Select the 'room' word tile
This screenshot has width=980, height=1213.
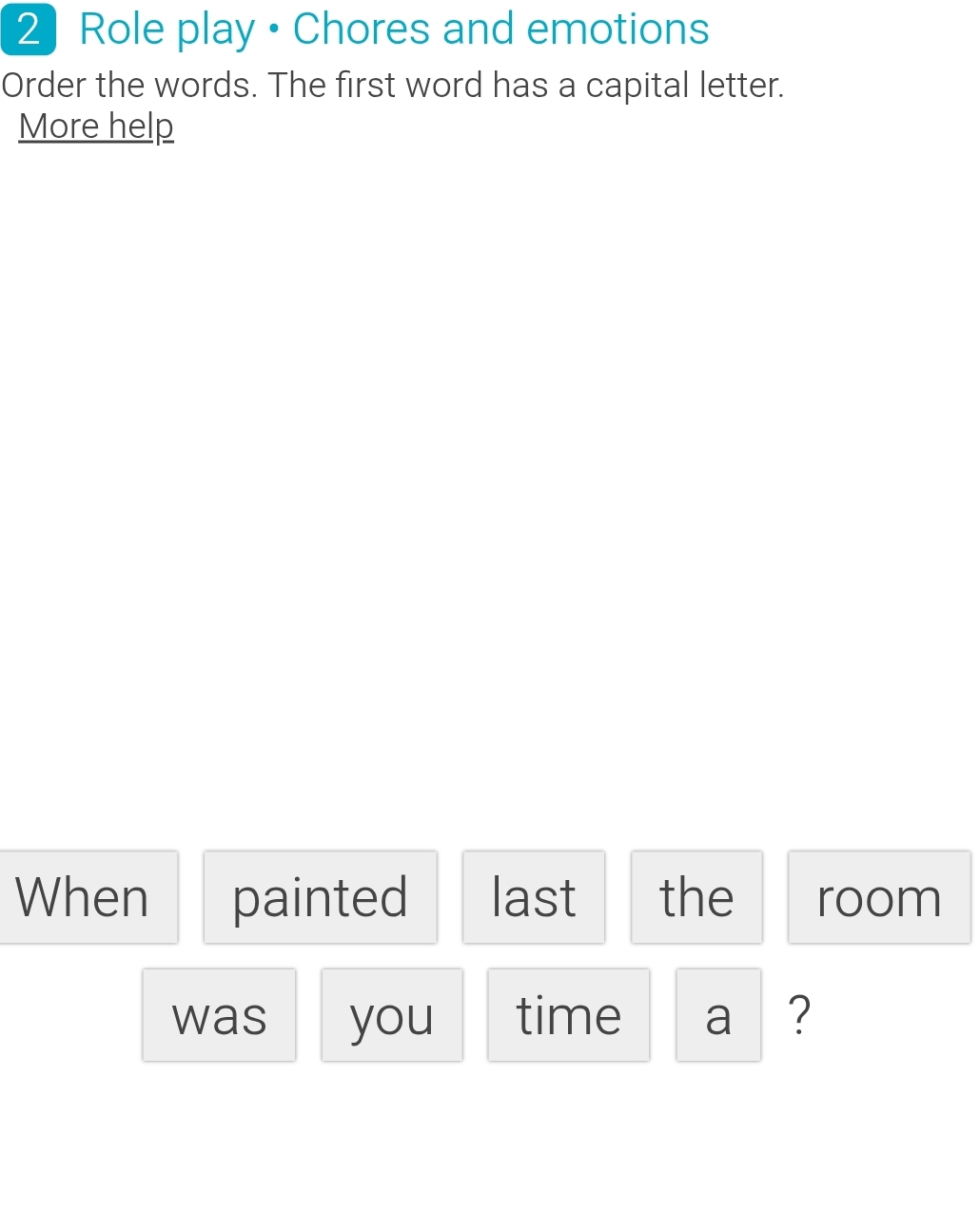(x=878, y=897)
